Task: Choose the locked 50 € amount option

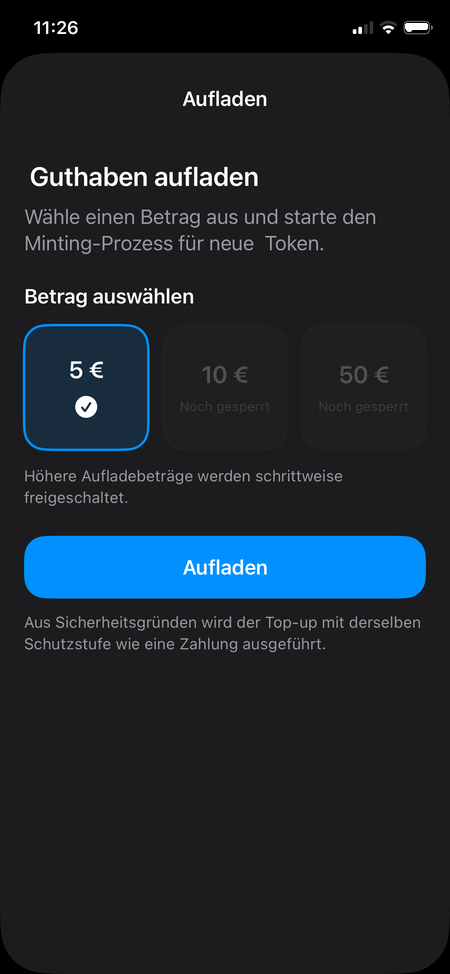Action: 364,386
